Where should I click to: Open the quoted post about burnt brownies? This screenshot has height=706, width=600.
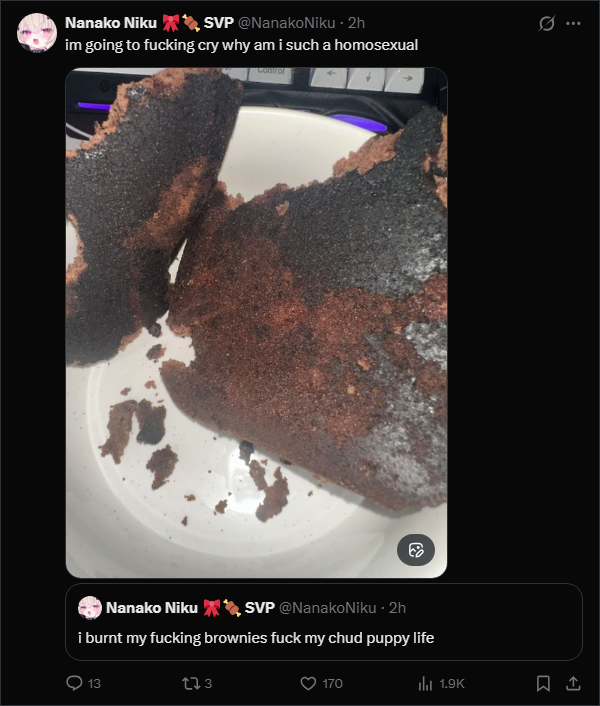[324, 622]
